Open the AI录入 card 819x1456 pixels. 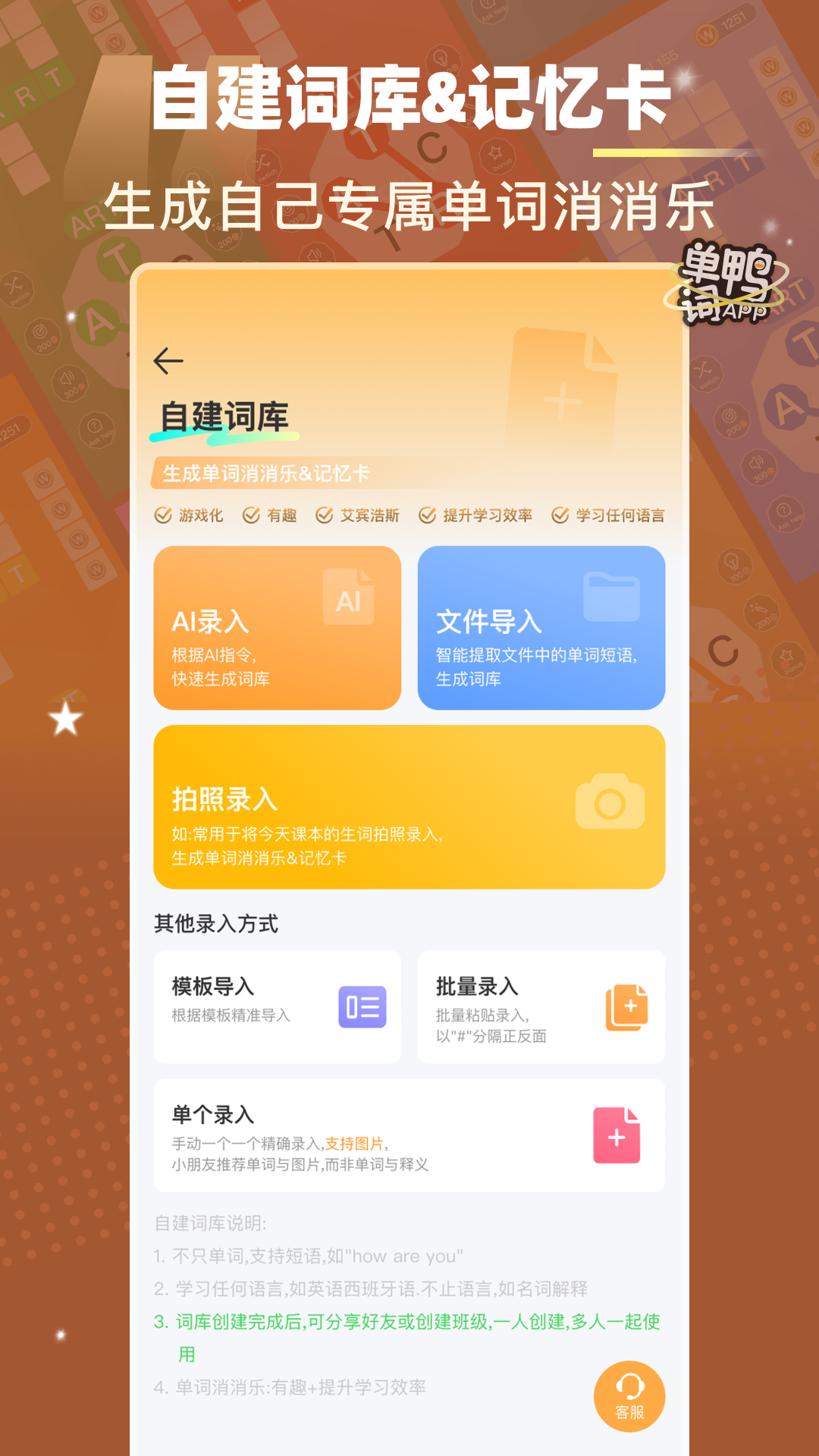click(x=277, y=628)
